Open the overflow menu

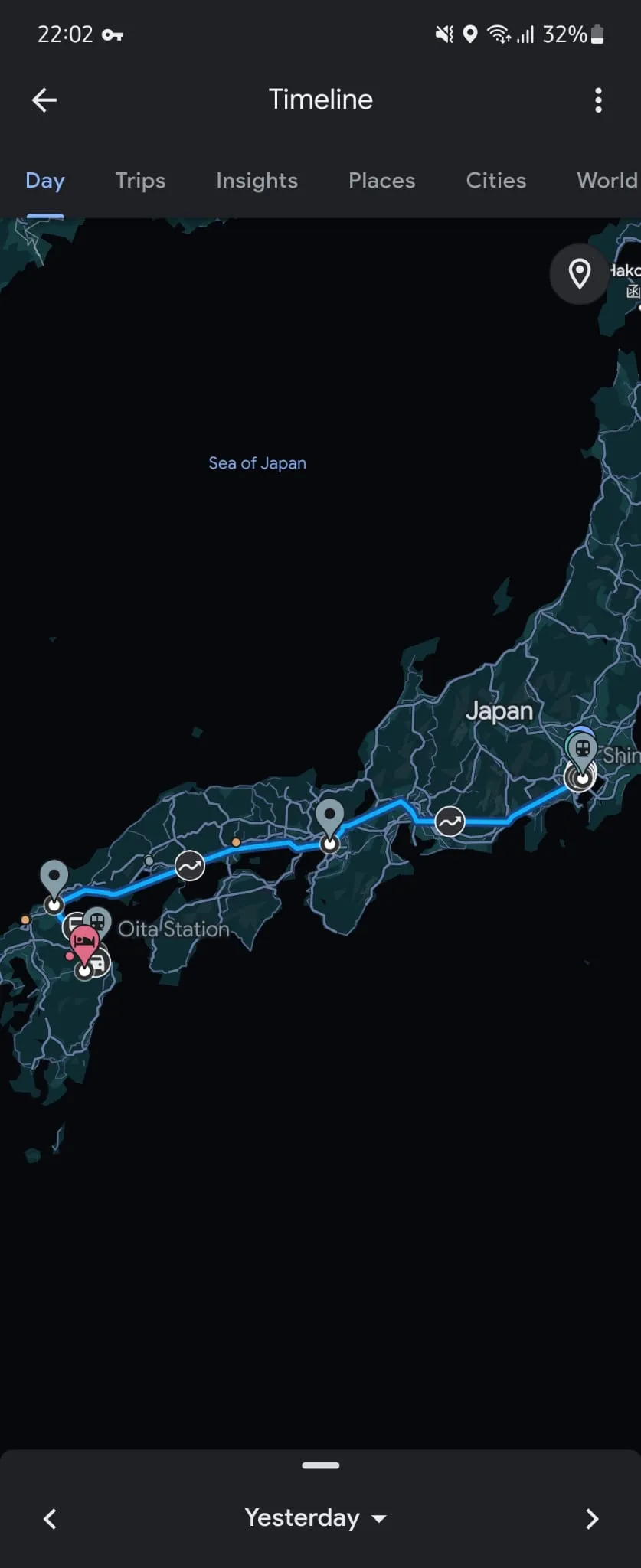[598, 100]
